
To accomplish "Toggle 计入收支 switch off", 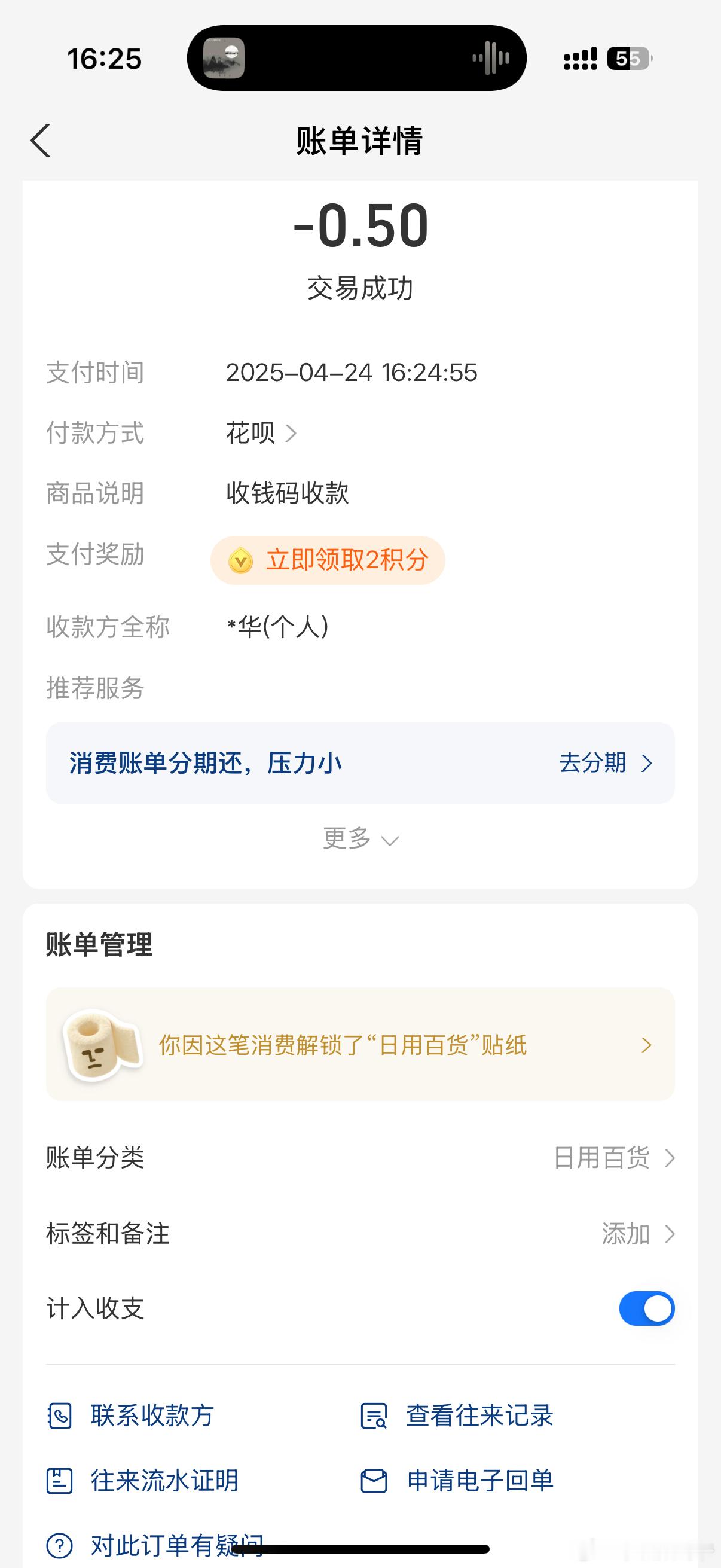I will (x=646, y=1308).
